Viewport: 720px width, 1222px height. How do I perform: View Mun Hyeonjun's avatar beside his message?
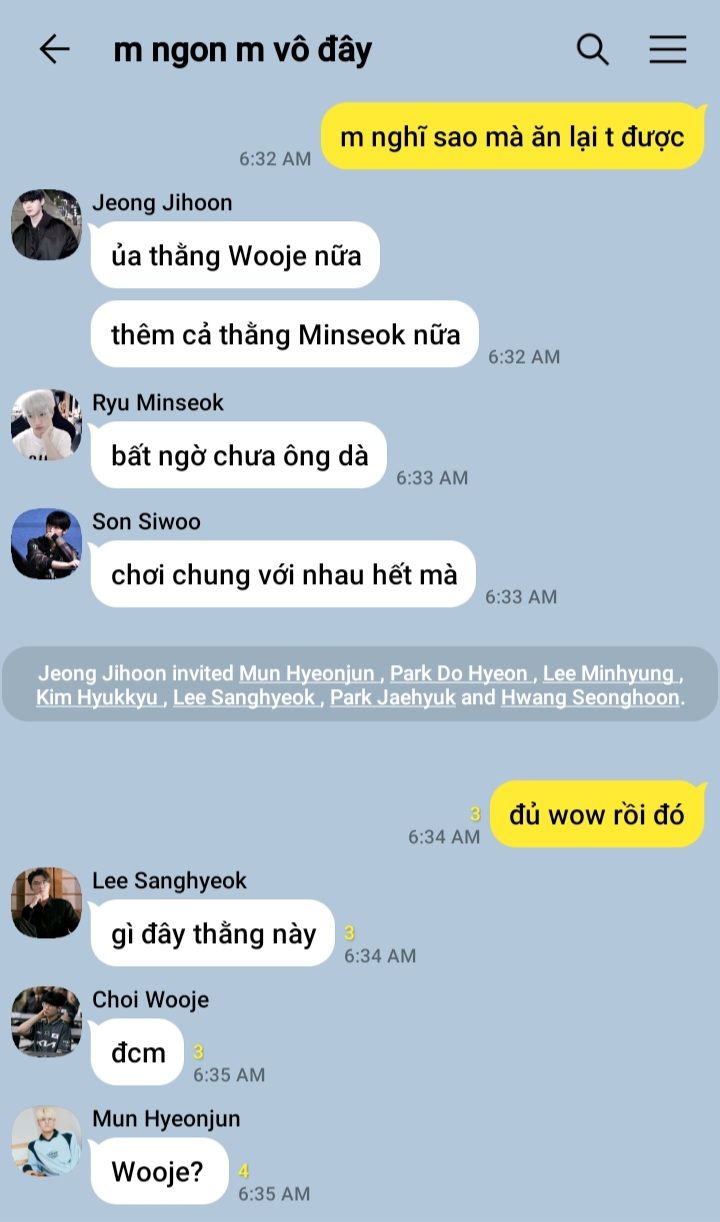pos(46,1140)
